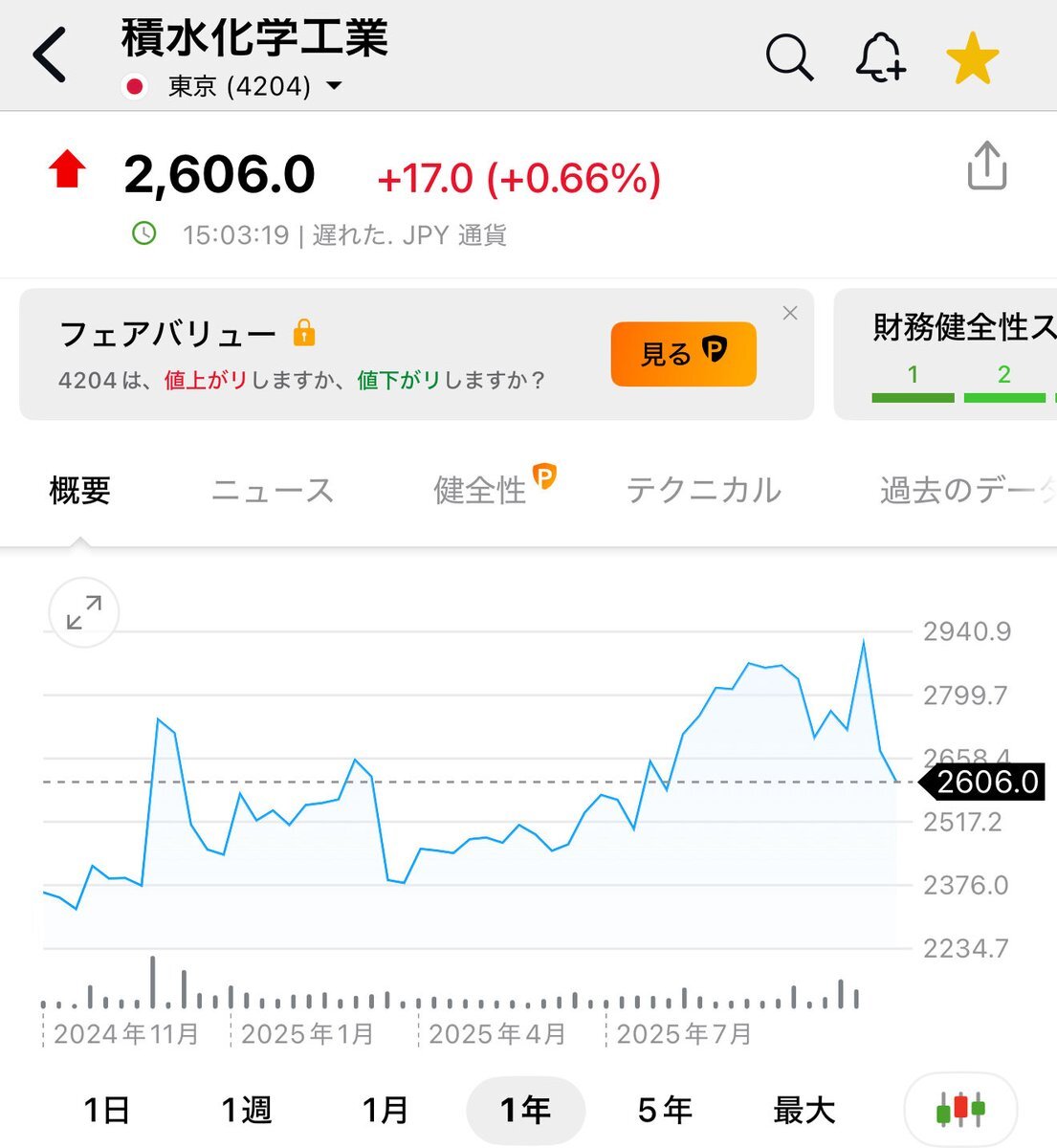Remove stock from watchlist via star
The width and height of the screenshot is (1057, 1148).
point(972,58)
